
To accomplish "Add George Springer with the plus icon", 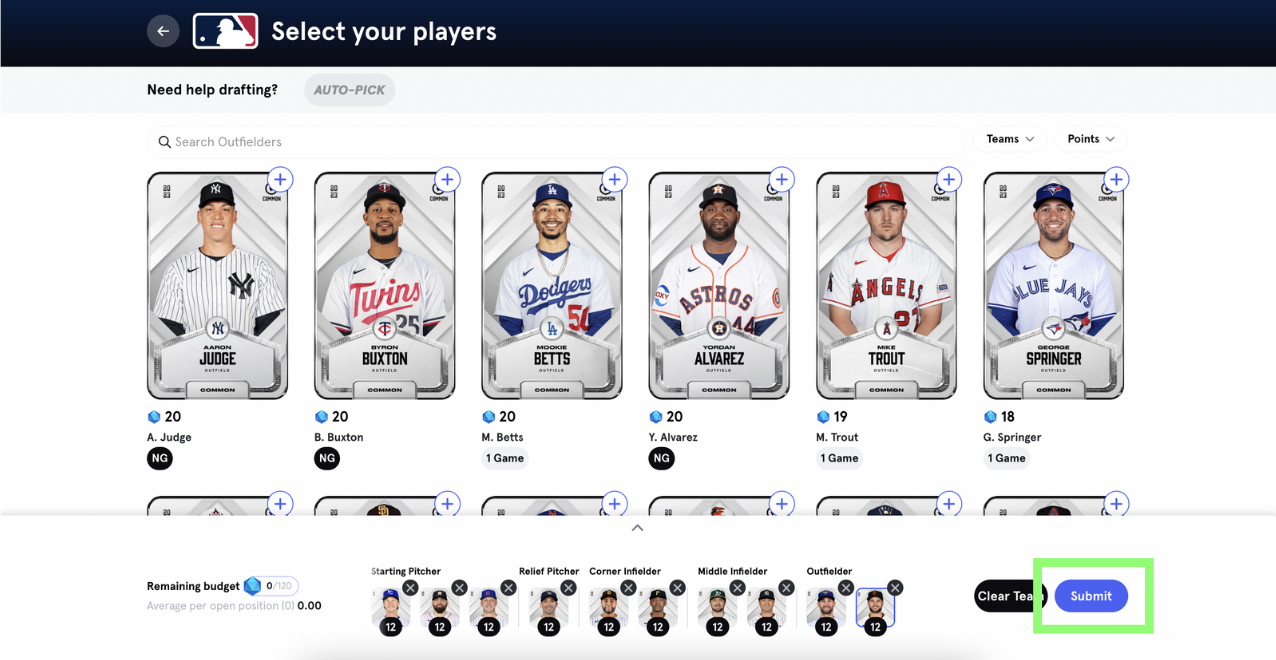I will coord(1115,180).
